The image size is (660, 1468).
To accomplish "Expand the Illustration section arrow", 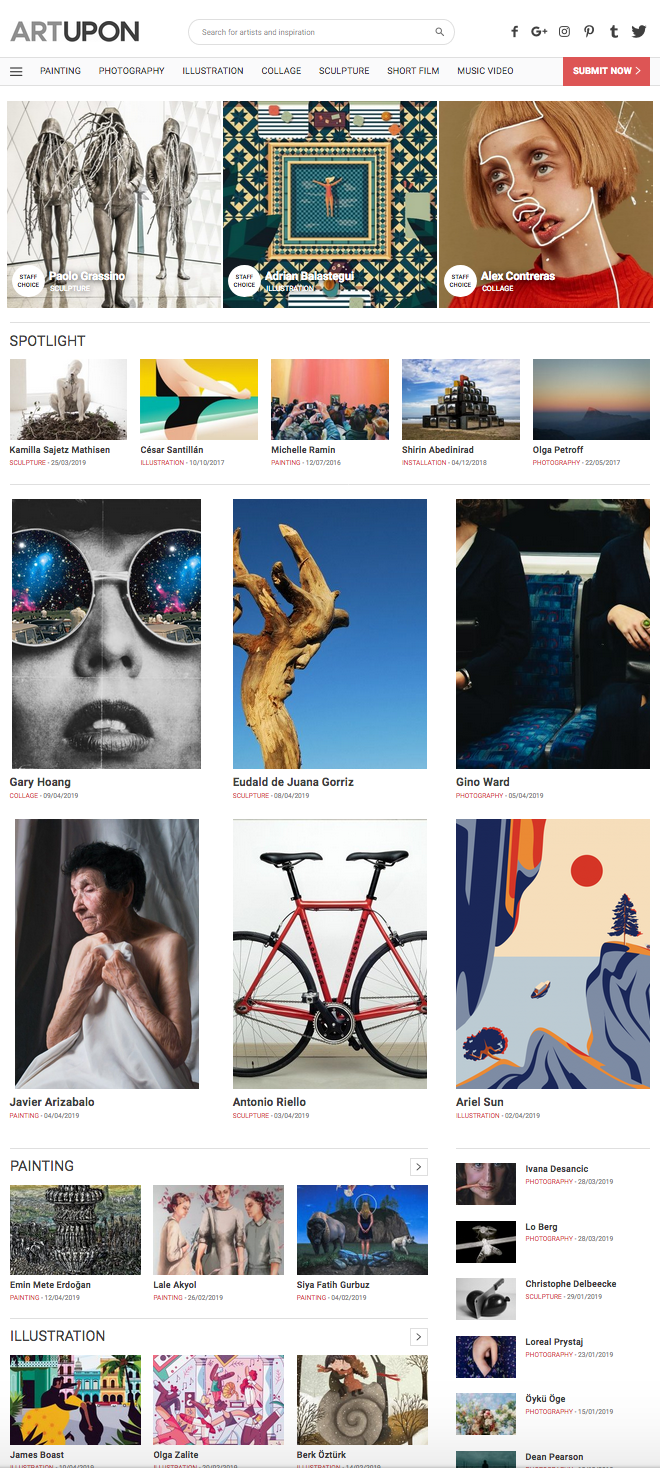I will click(419, 1337).
